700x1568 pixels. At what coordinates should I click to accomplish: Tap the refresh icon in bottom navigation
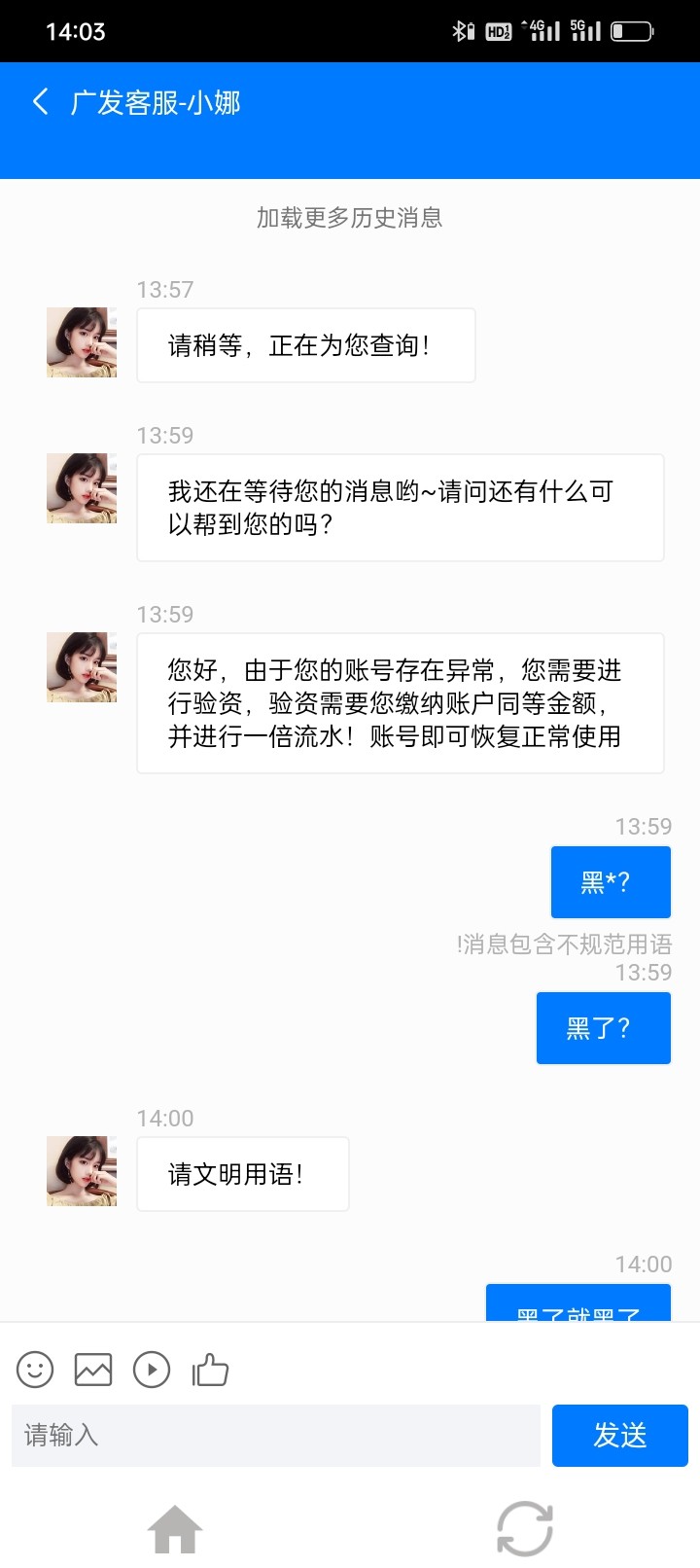tap(525, 1527)
